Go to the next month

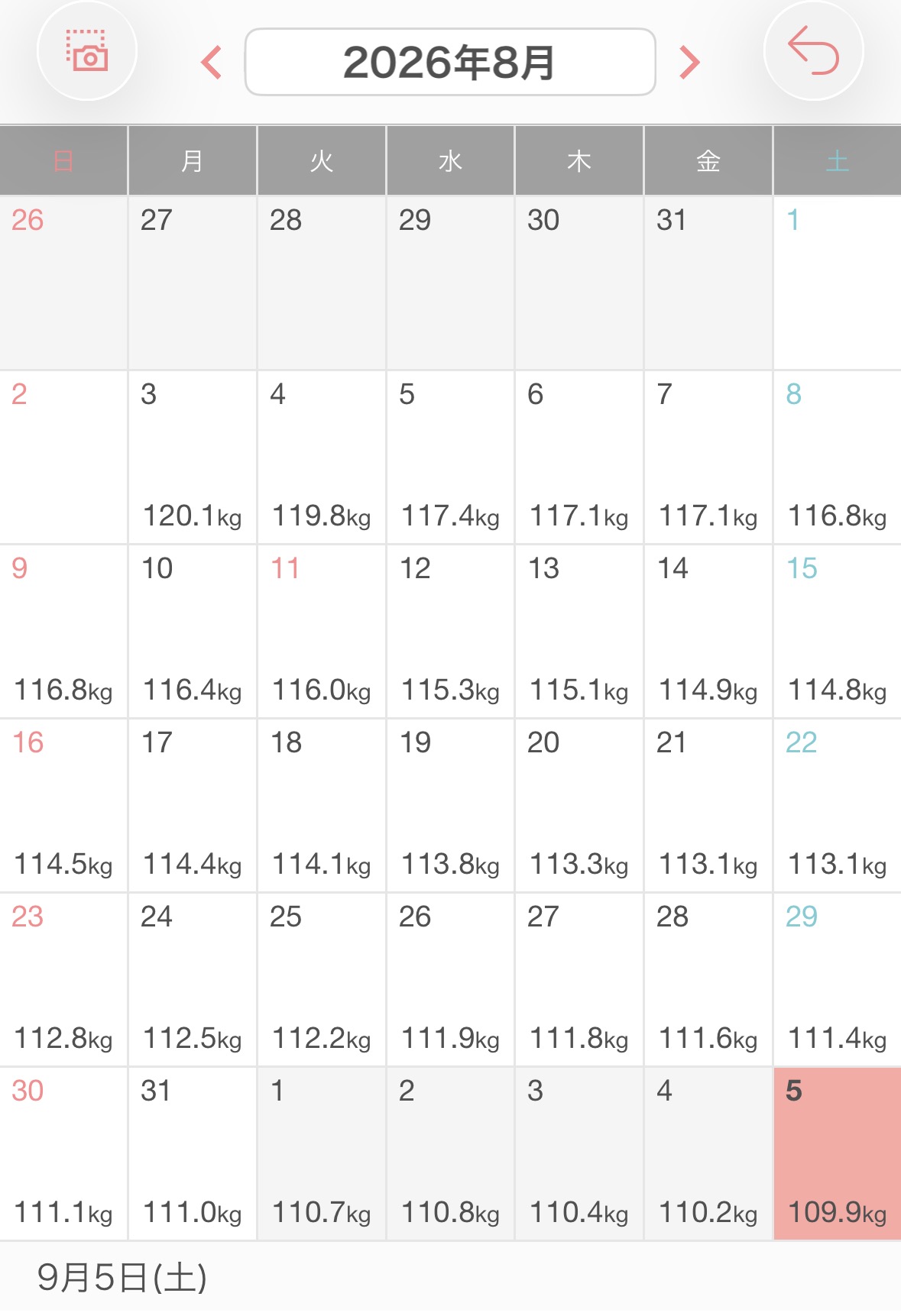click(x=689, y=63)
